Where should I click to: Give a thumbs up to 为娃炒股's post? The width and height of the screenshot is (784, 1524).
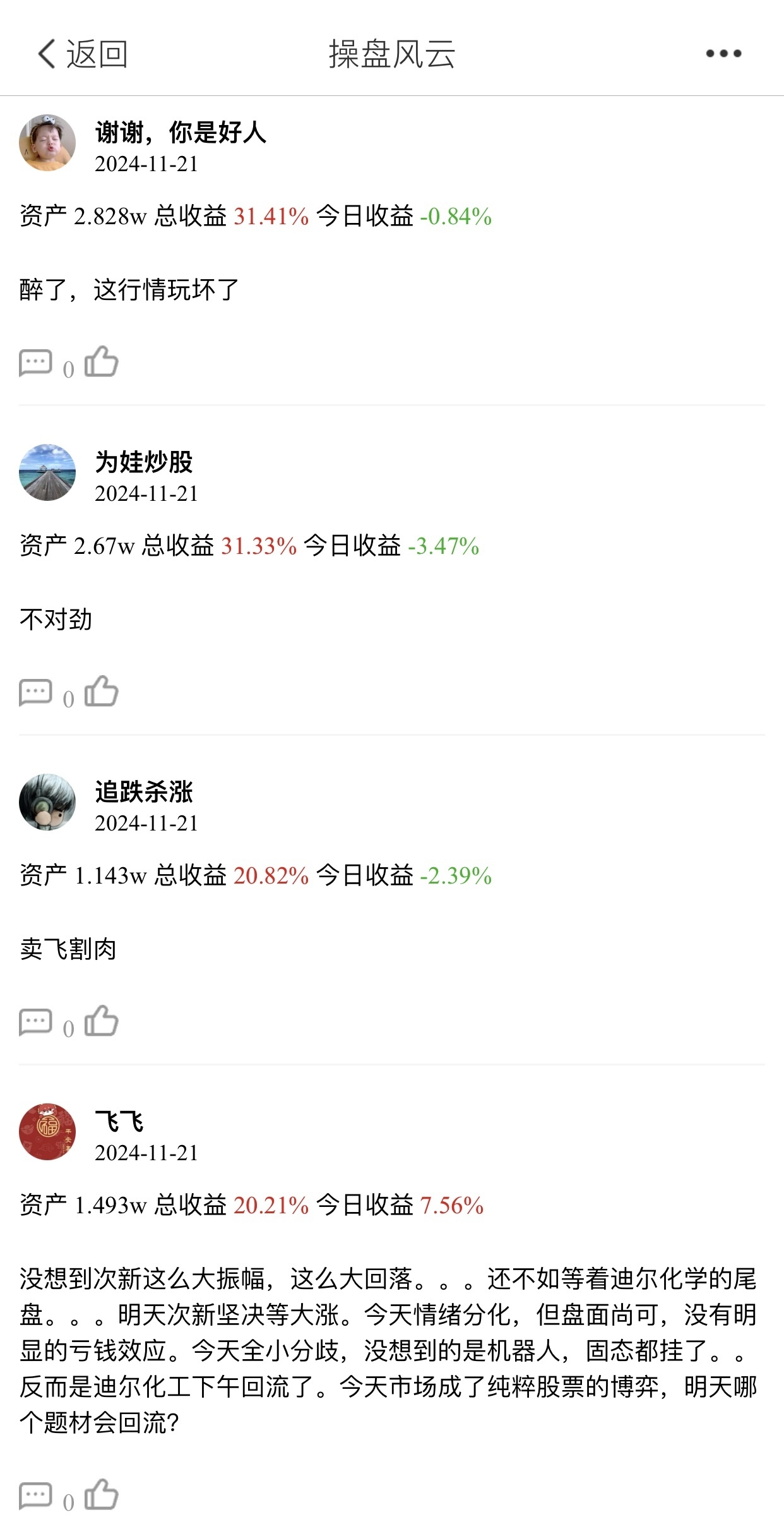pyautogui.click(x=102, y=692)
